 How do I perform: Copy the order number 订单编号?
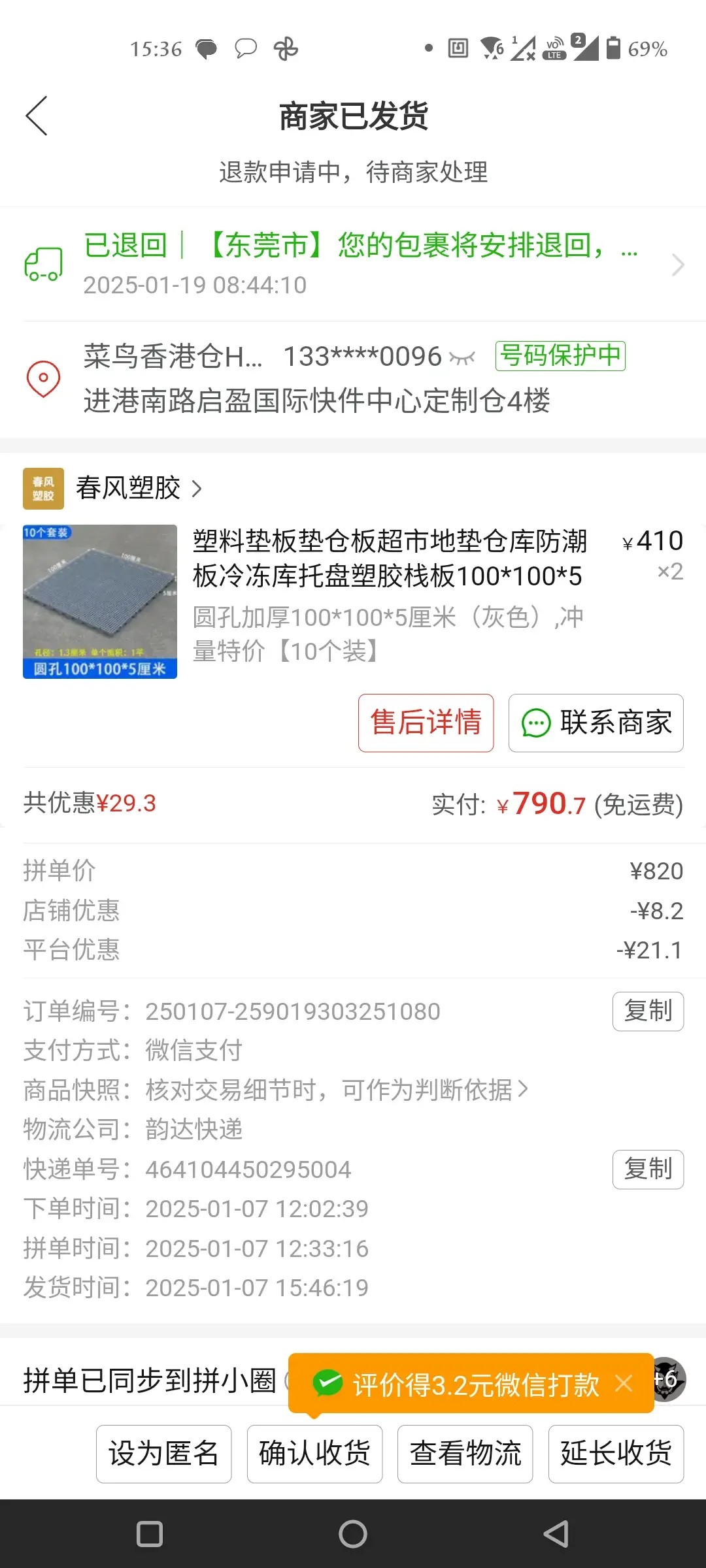[x=647, y=1011]
